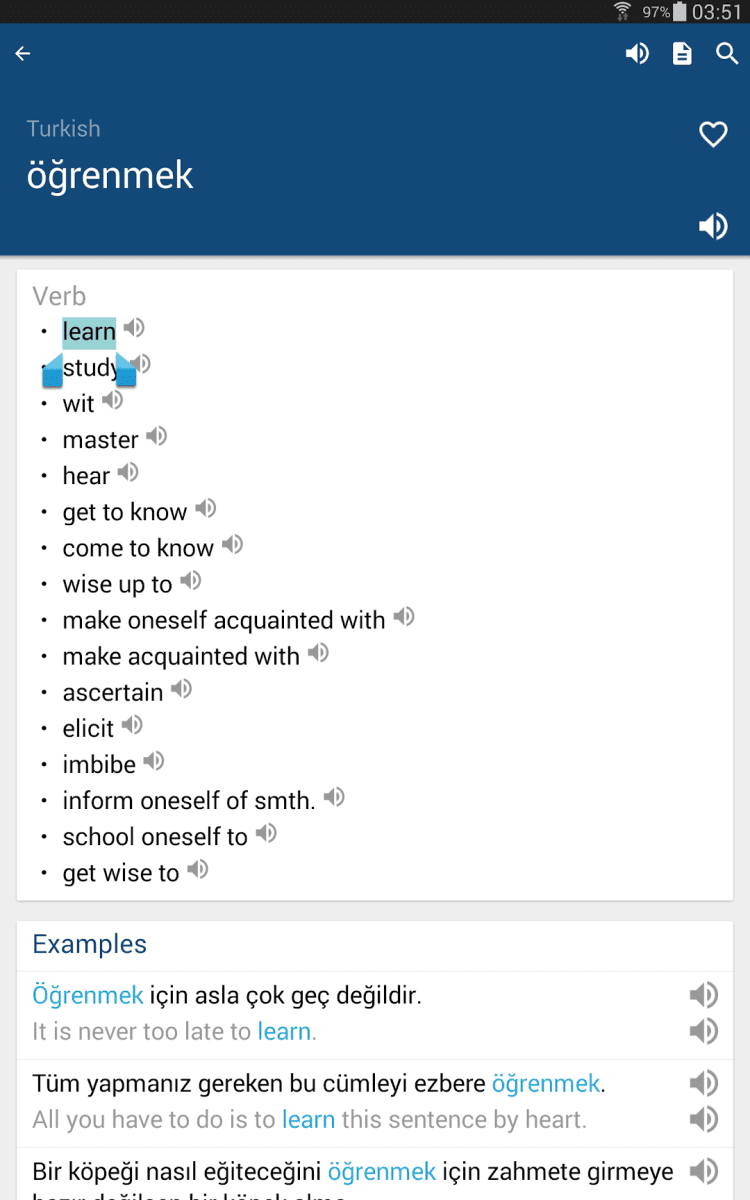
Task: Play English sentence It is never too late to learn
Action: [x=704, y=1031]
